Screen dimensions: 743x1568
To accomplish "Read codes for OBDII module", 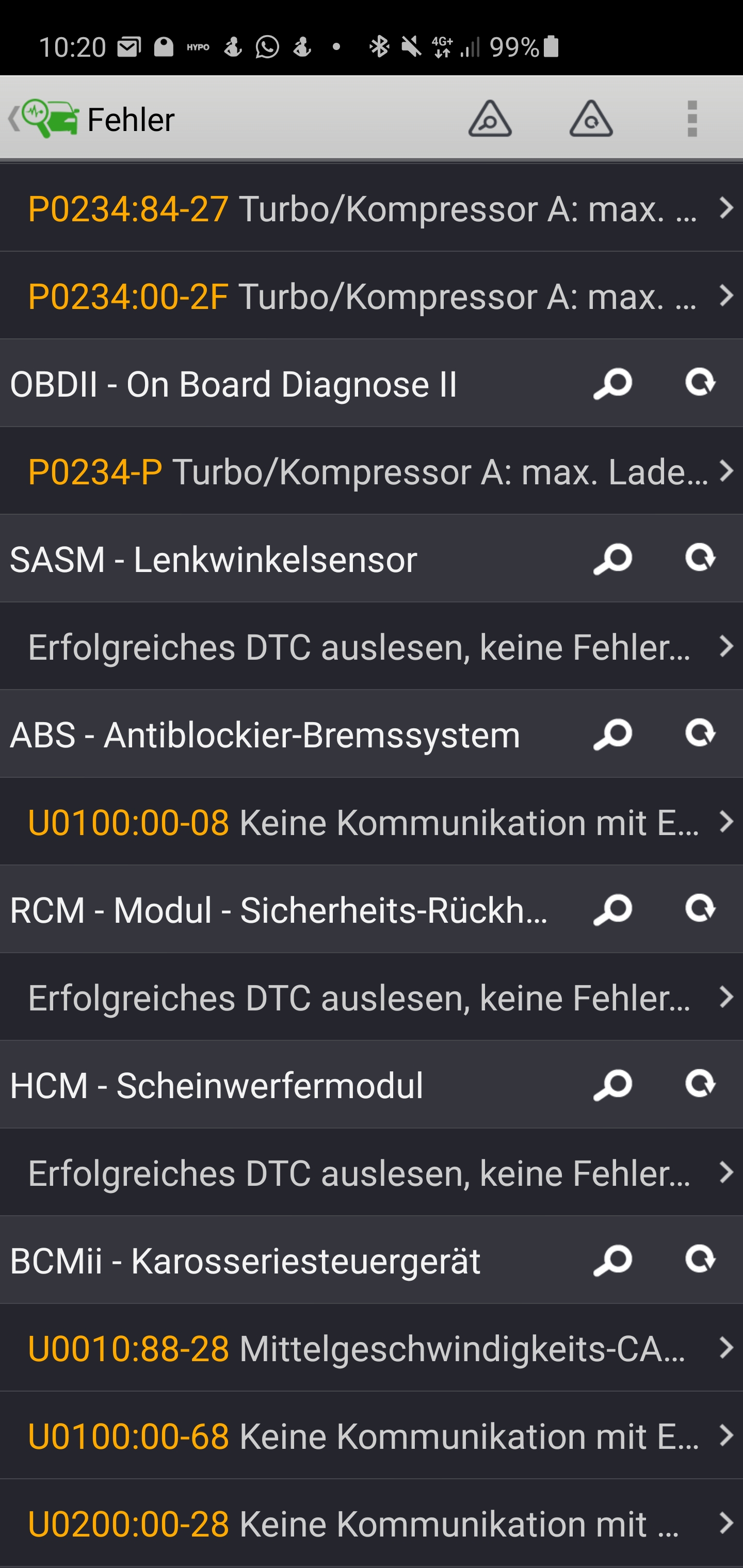I will pos(612,384).
